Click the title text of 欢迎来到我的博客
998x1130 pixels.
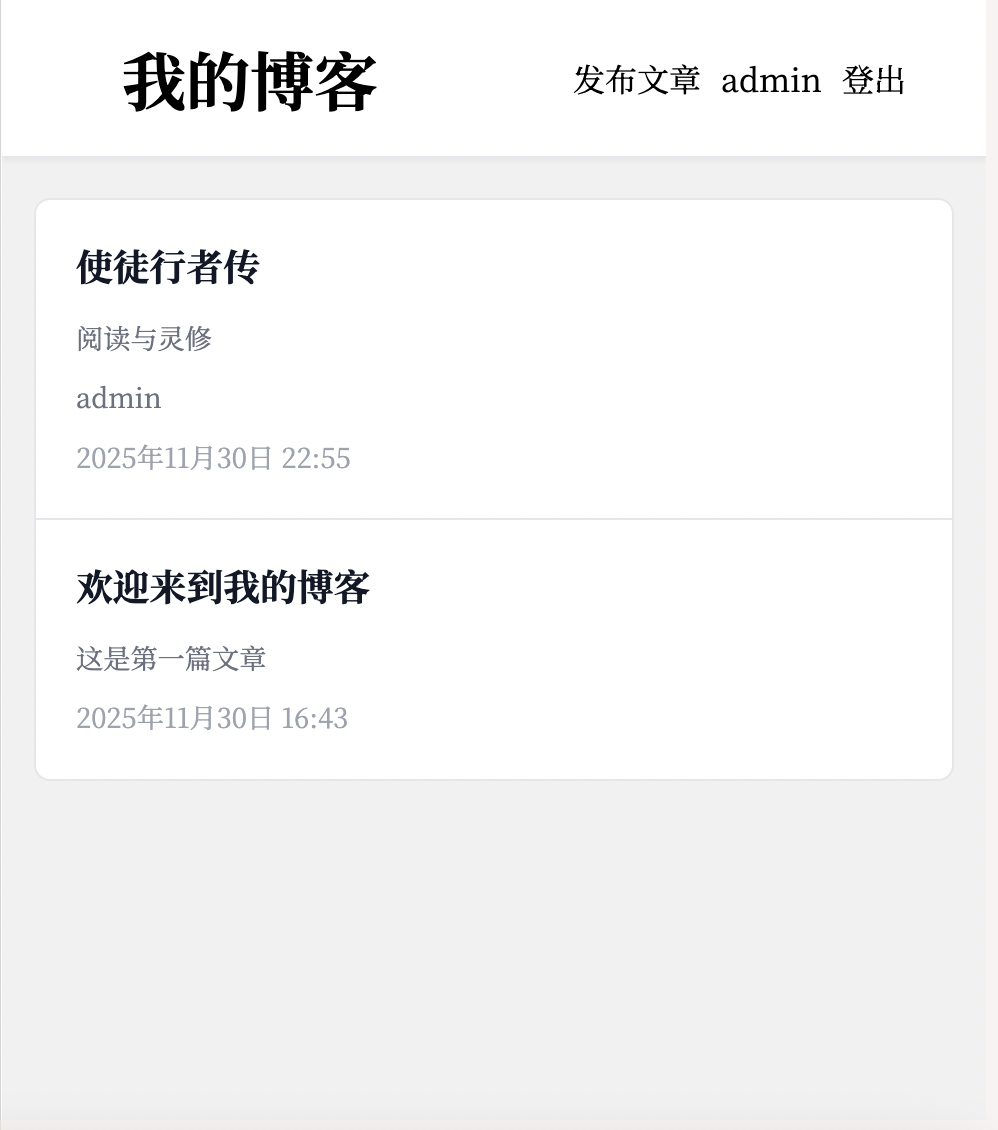(223, 588)
